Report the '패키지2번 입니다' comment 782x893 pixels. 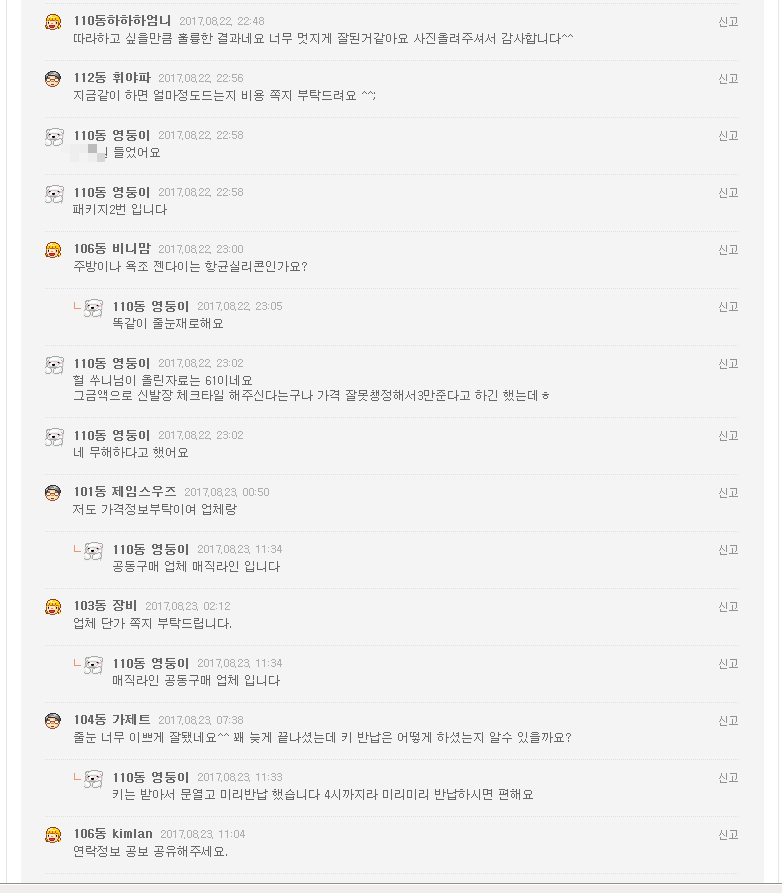tap(727, 192)
